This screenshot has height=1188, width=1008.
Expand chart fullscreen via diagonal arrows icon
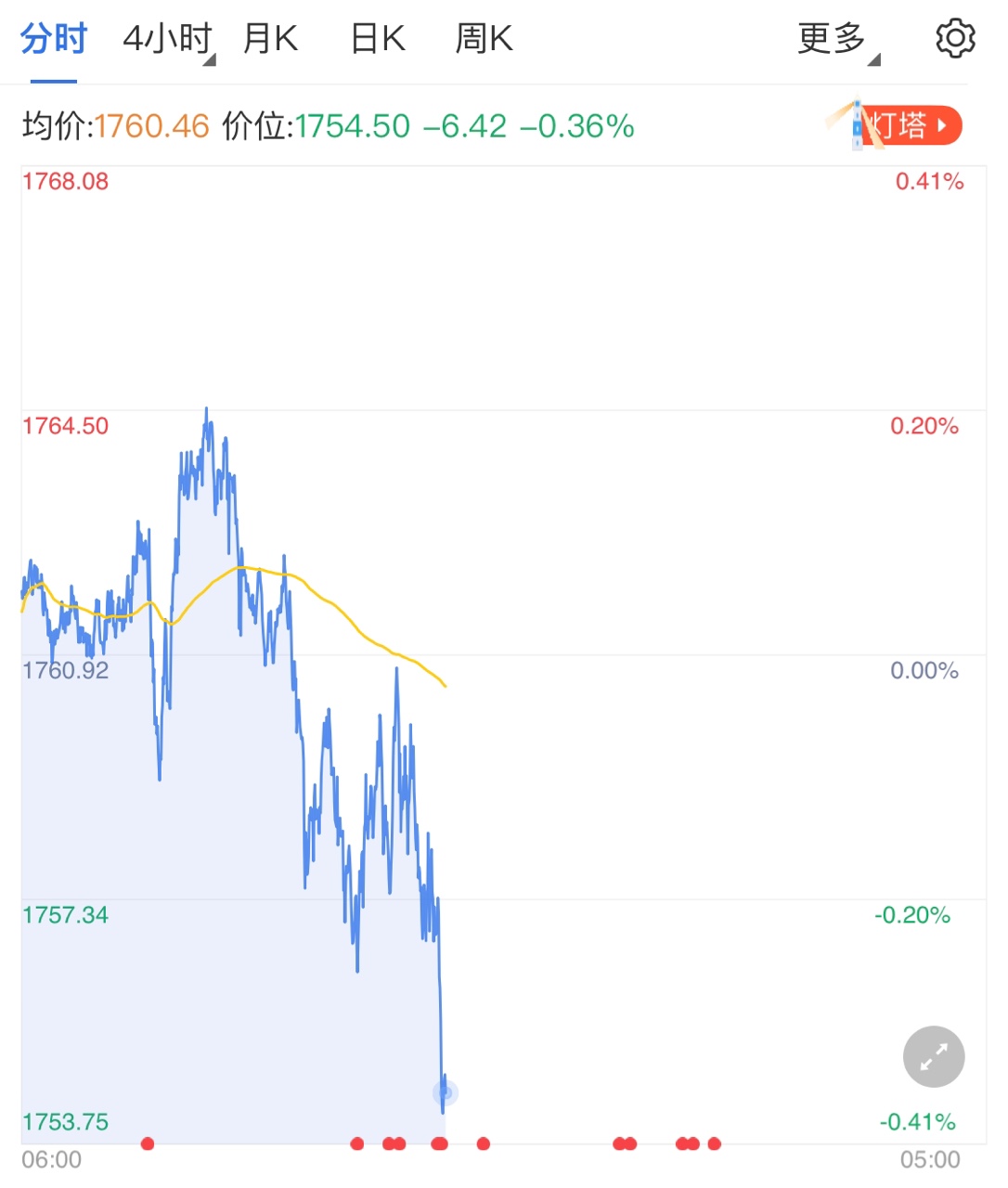coord(933,1056)
